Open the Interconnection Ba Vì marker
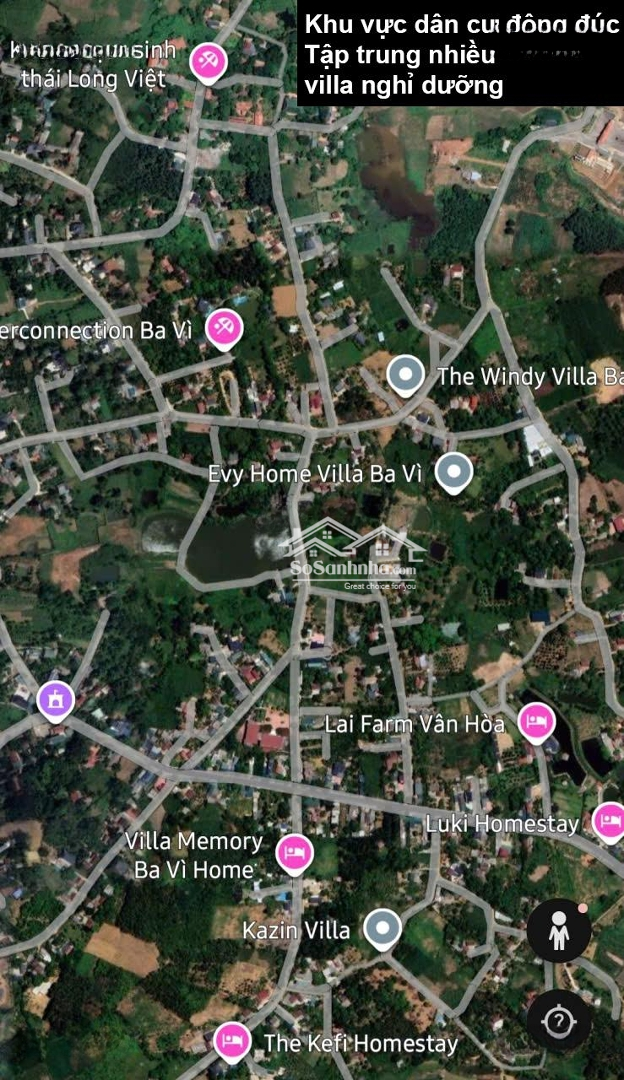 pos(224,328)
